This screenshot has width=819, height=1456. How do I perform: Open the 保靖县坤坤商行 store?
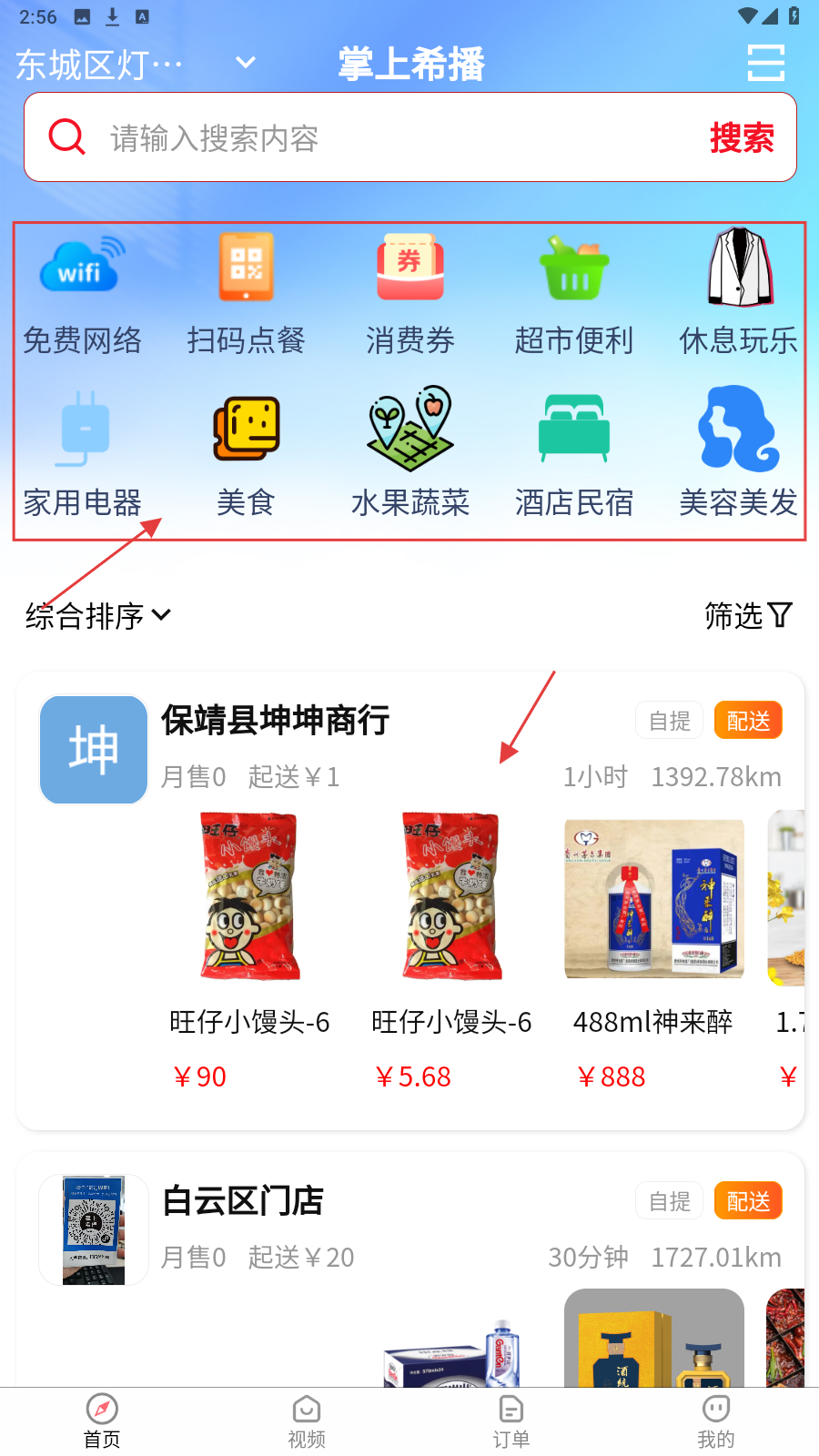pyautogui.click(x=275, y=721)
